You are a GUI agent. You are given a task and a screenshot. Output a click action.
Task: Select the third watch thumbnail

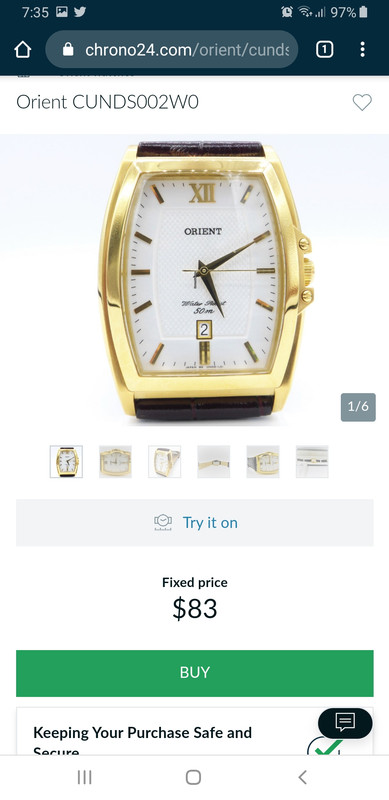click(x=164, y=462)
